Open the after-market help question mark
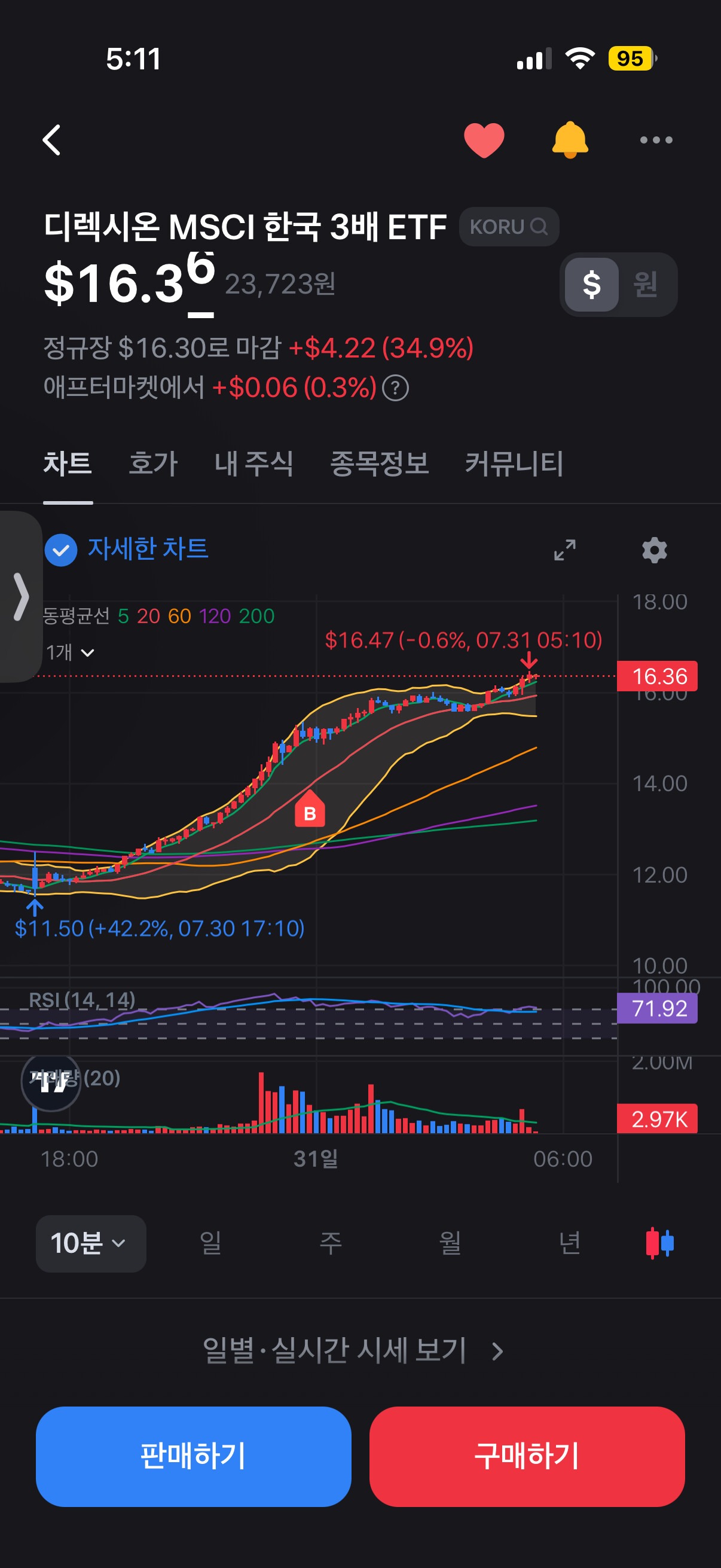 (395, 388)
